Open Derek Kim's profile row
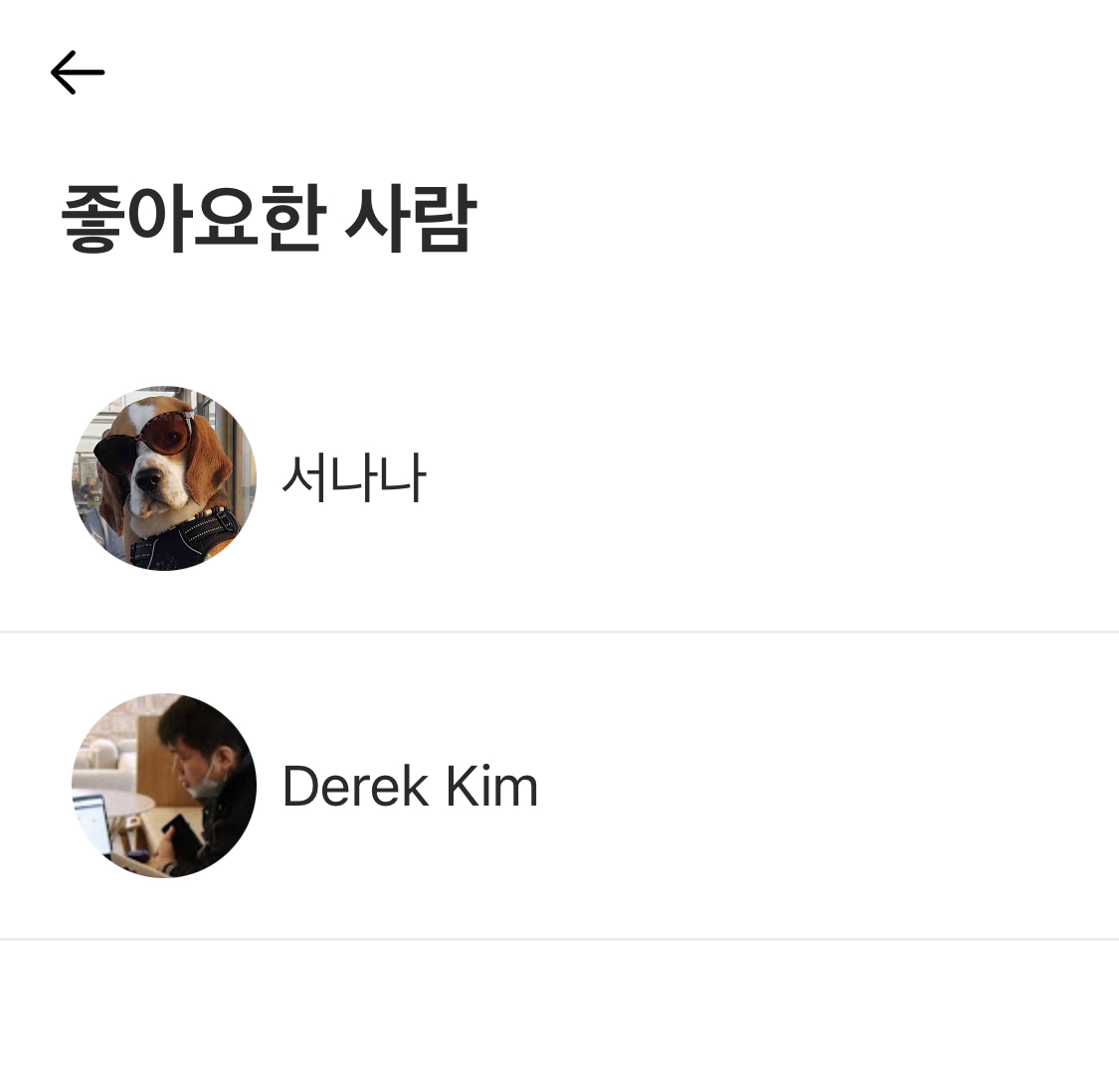Screen dimensions: 1119x1092 559,786
